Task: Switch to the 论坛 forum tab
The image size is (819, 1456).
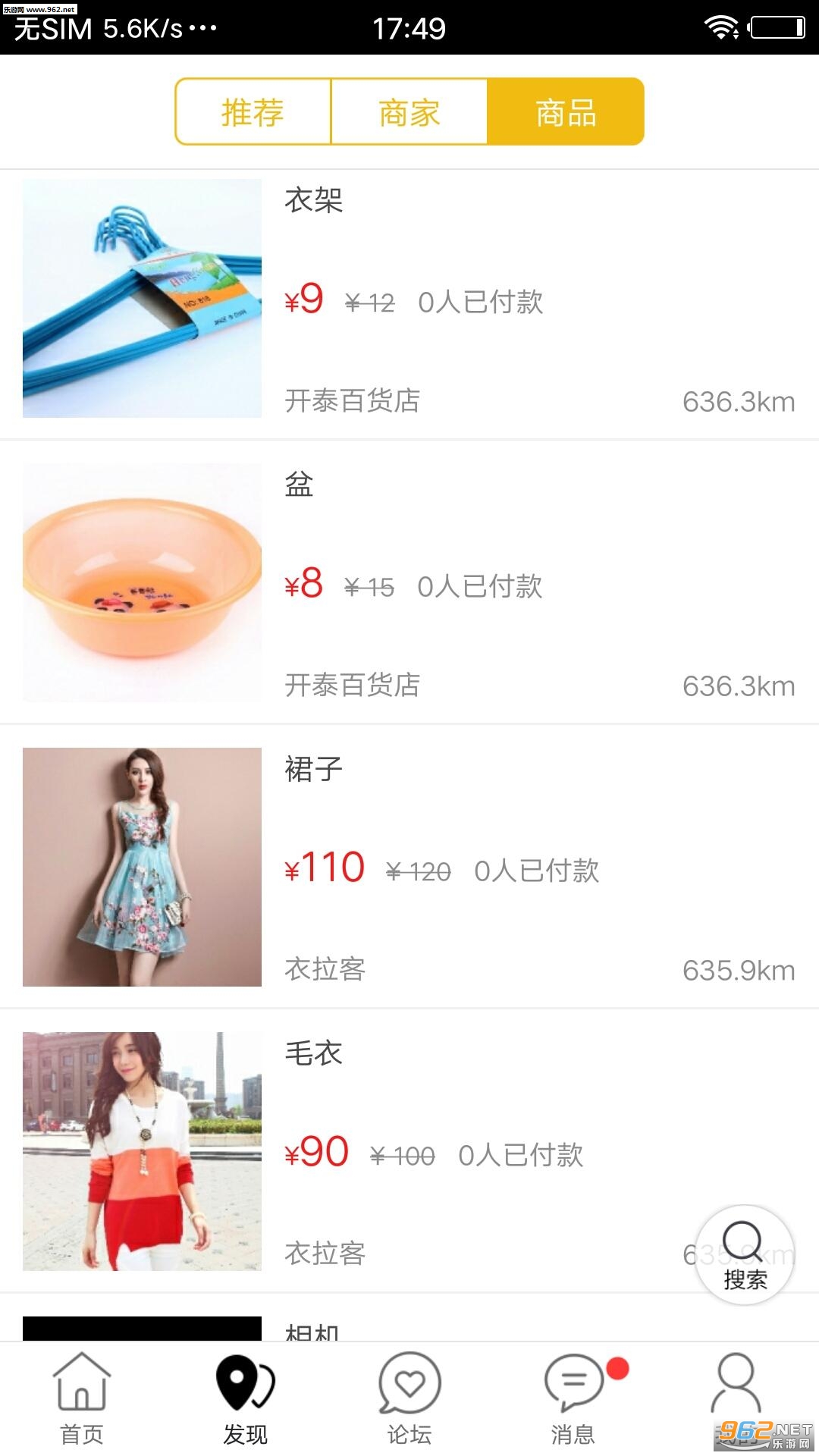Action: click(409, 1399)
